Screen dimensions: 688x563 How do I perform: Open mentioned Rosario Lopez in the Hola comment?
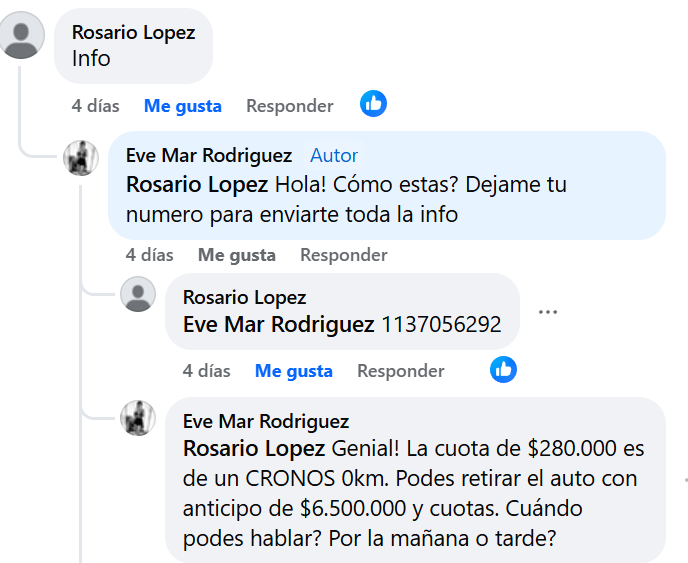(x=197, y=185)
